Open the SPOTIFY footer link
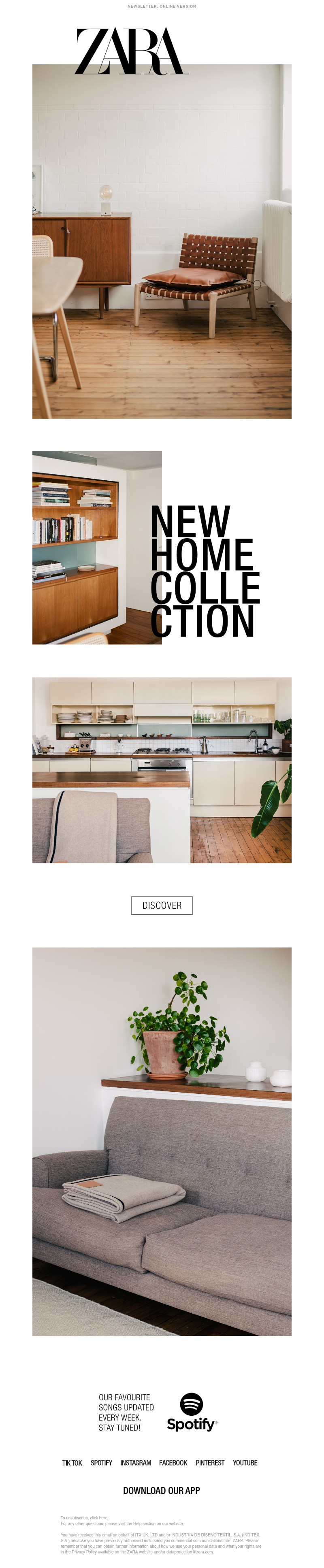Viewport: 324px width, 1568px height. pos(101,1463)
